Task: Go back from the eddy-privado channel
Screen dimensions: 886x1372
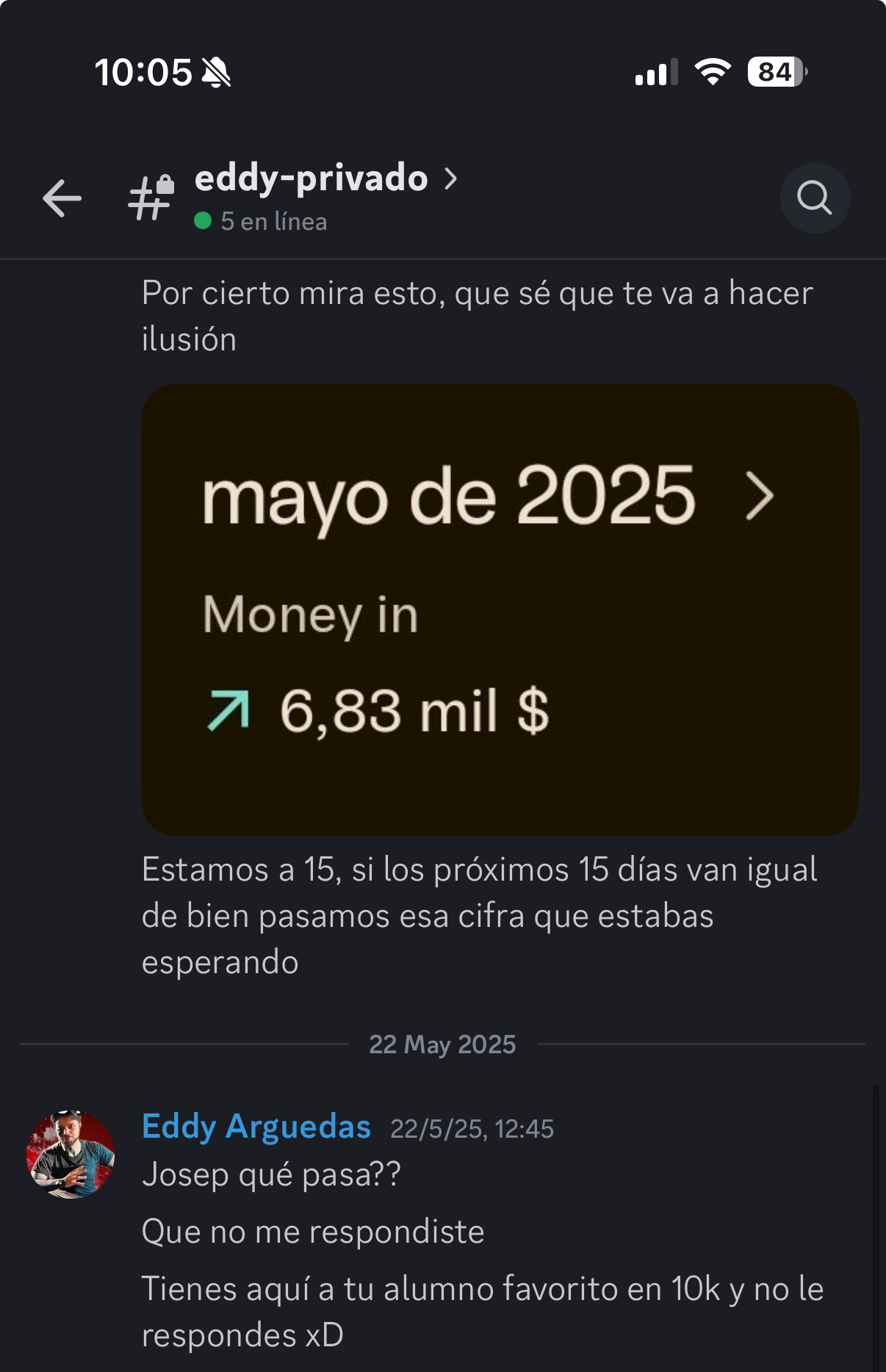Action: pos(62,198)
